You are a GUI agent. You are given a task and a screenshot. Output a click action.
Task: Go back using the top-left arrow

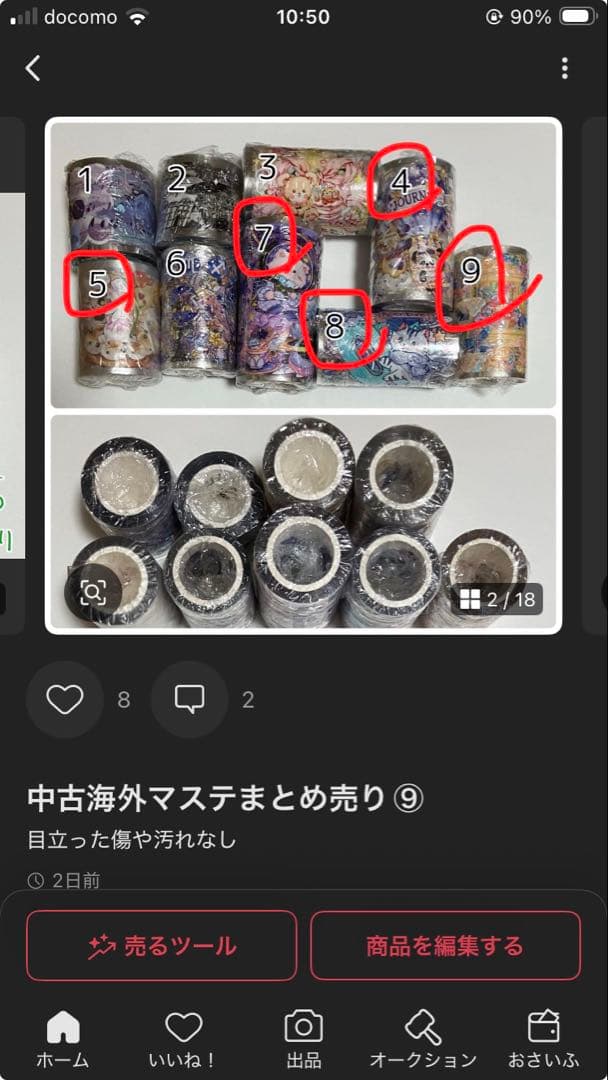[x=33, y=68]
